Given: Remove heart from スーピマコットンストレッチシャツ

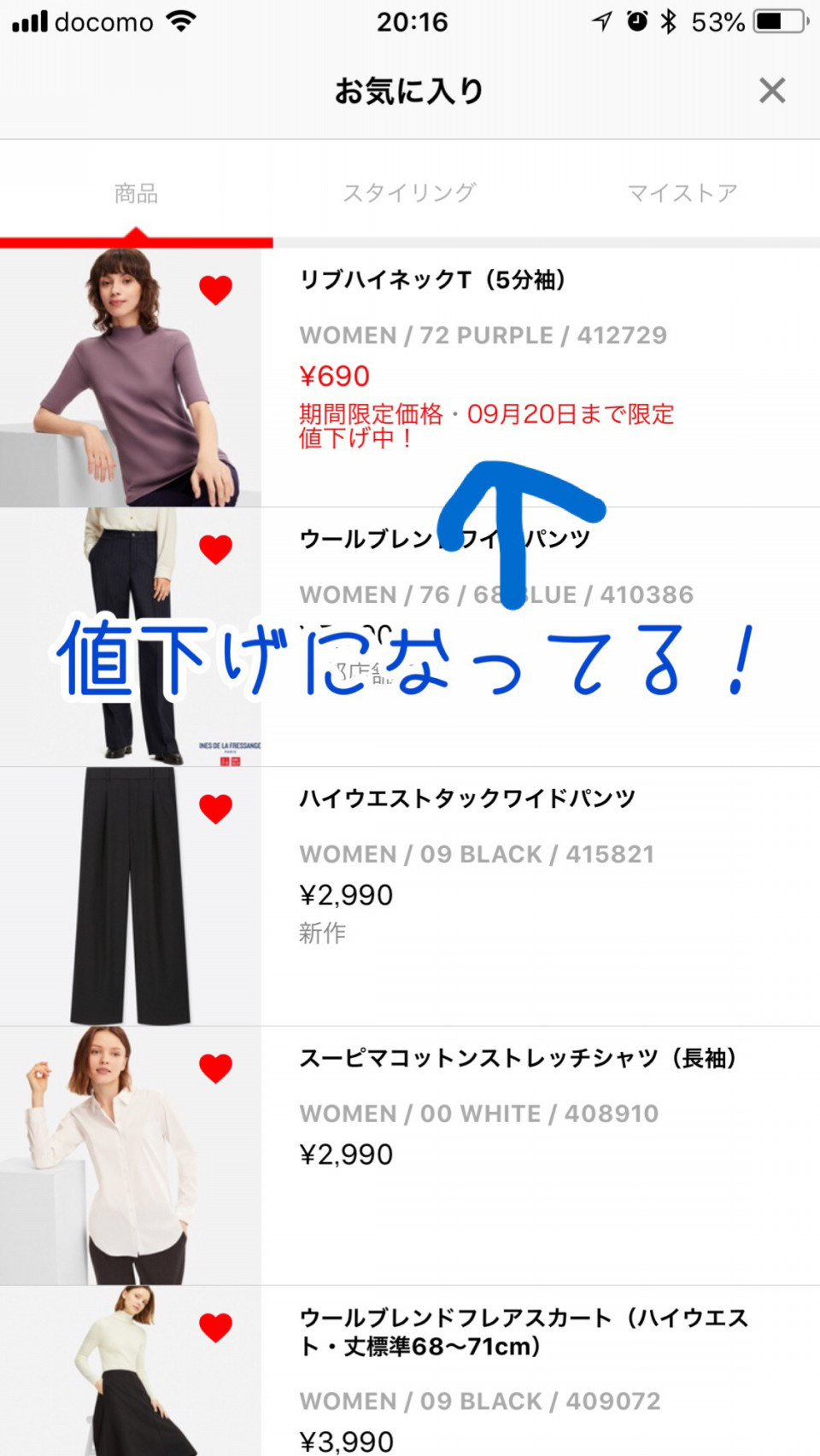Looking at the screenshot, I should click(x=215, y=1068).
